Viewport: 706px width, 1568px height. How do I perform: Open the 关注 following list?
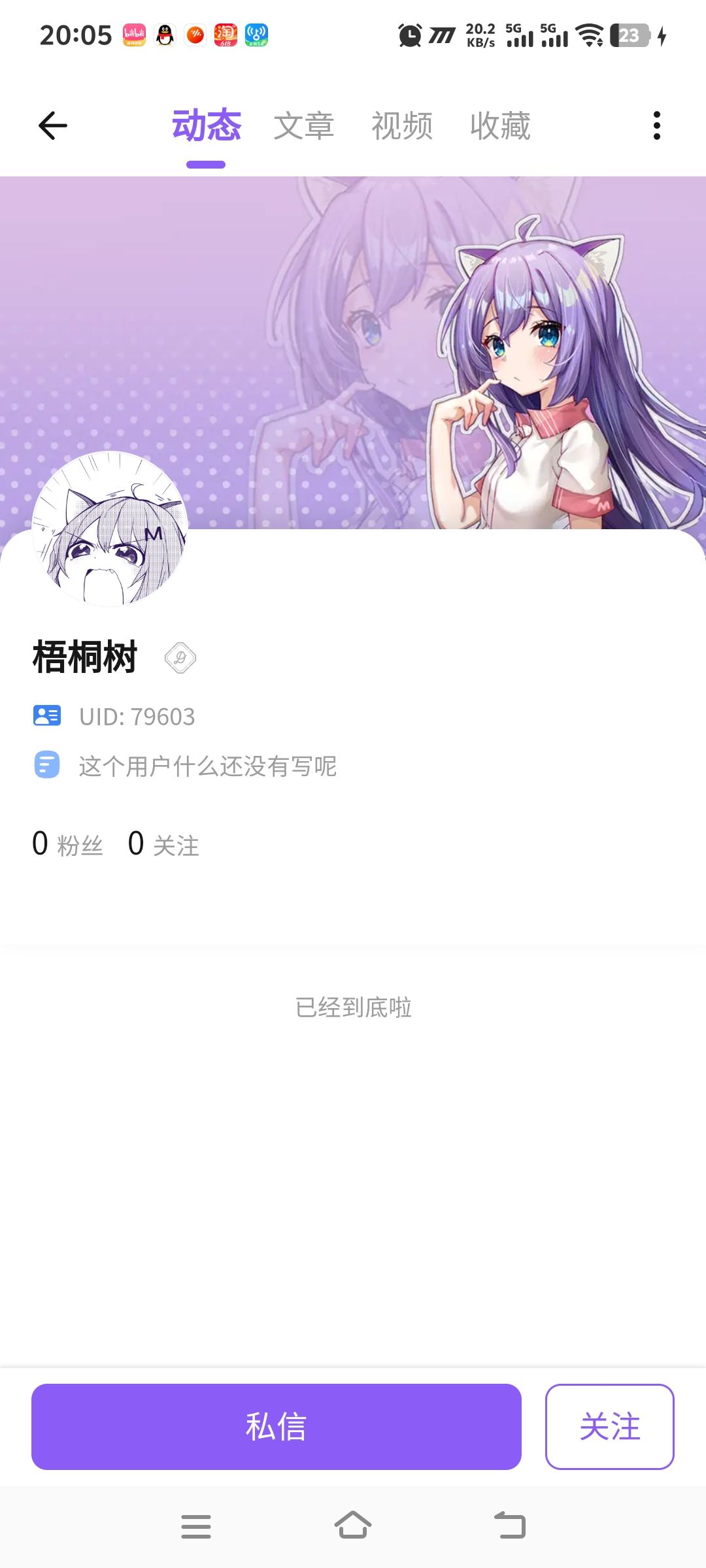(x=163, y=844)
